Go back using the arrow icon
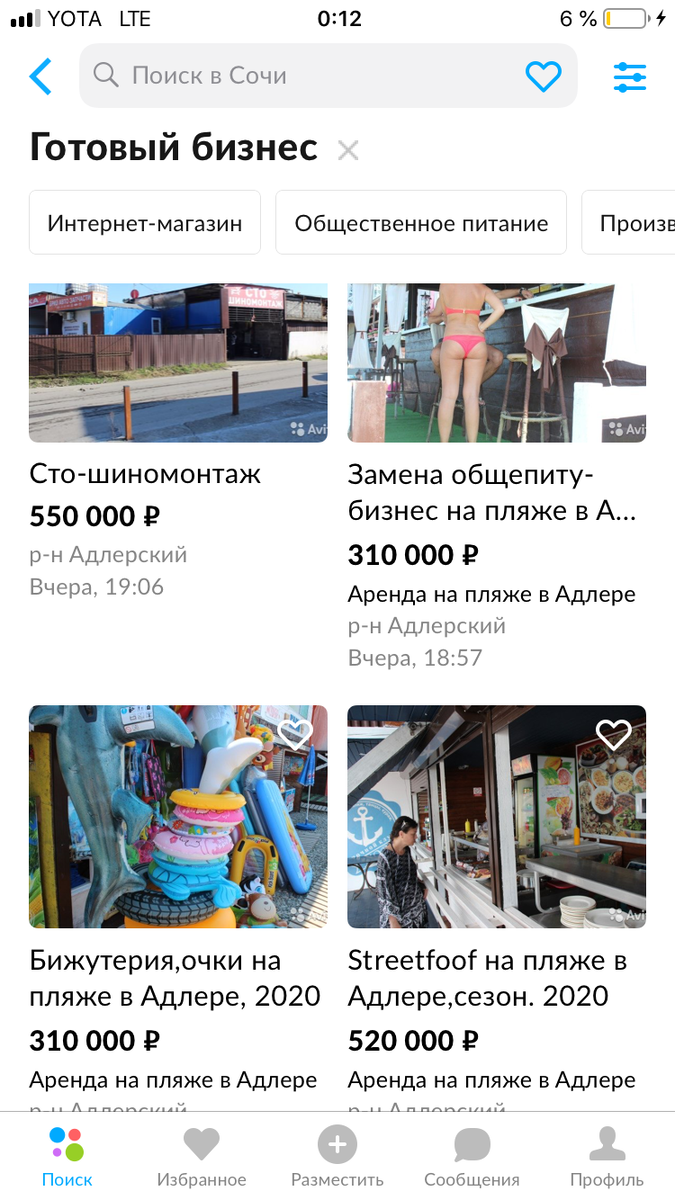 point(40,76)
